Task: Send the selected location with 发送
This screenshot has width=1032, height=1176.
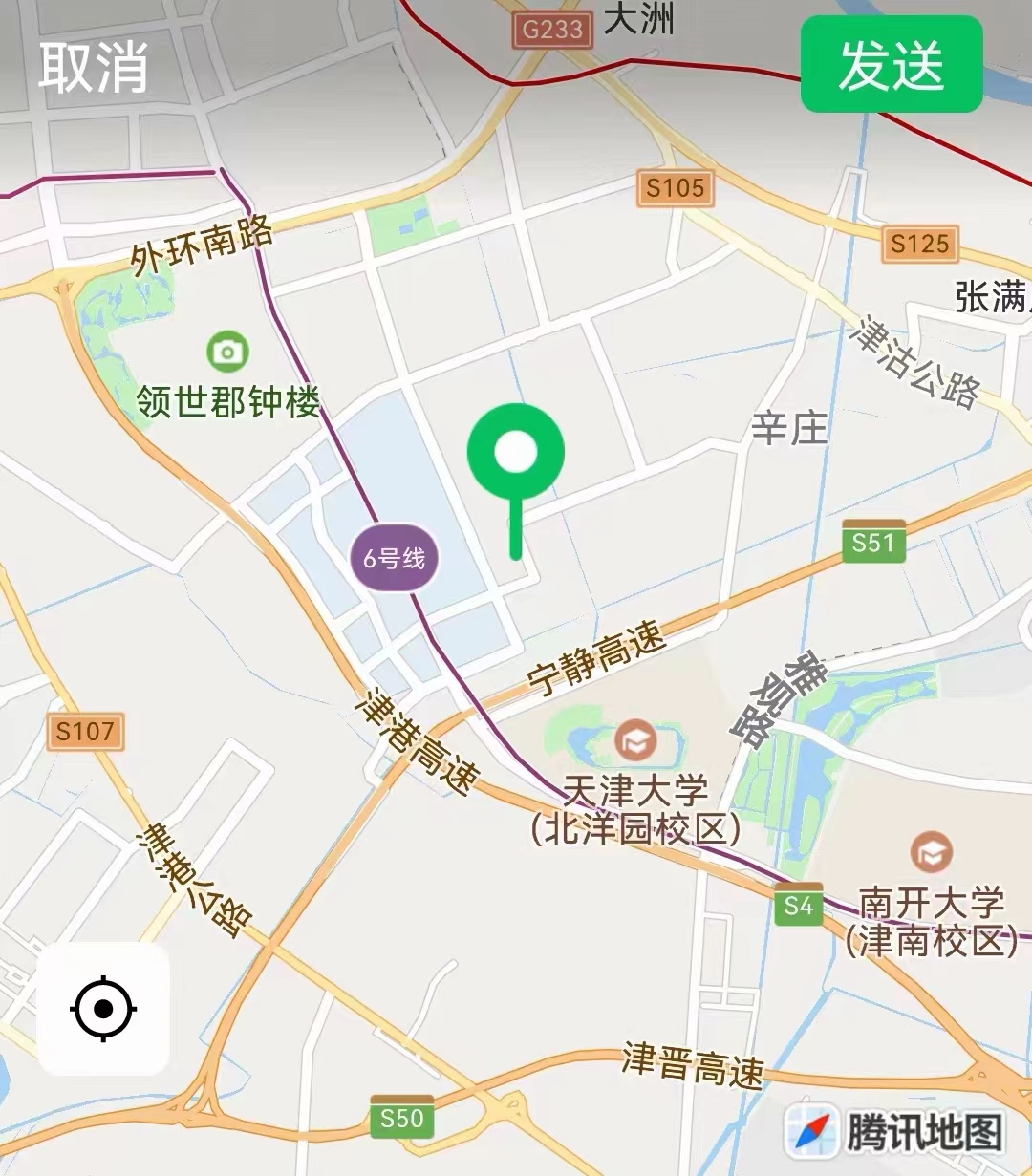Action: 891,65
